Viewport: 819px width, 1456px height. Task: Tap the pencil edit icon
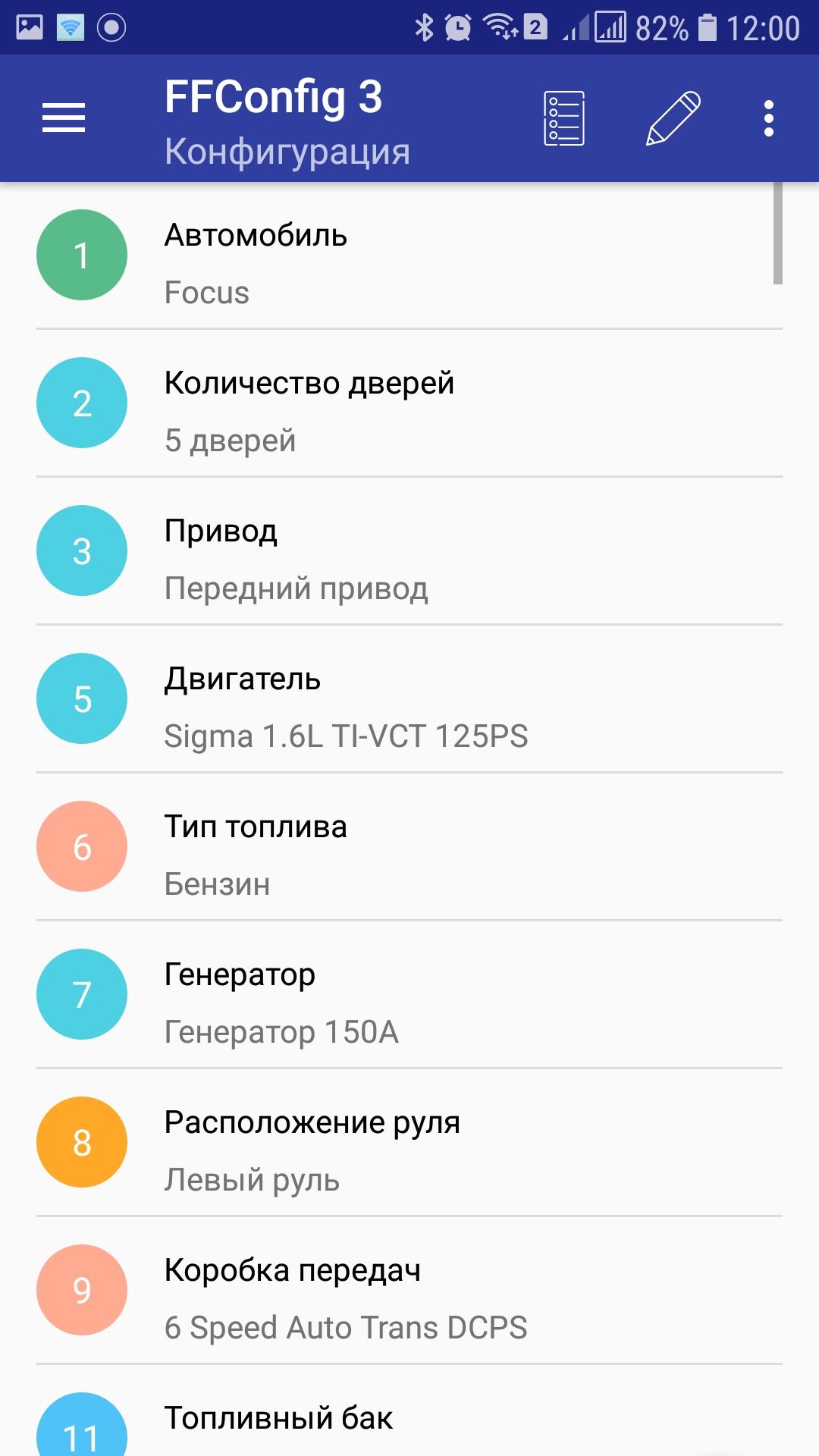point(673,118)
